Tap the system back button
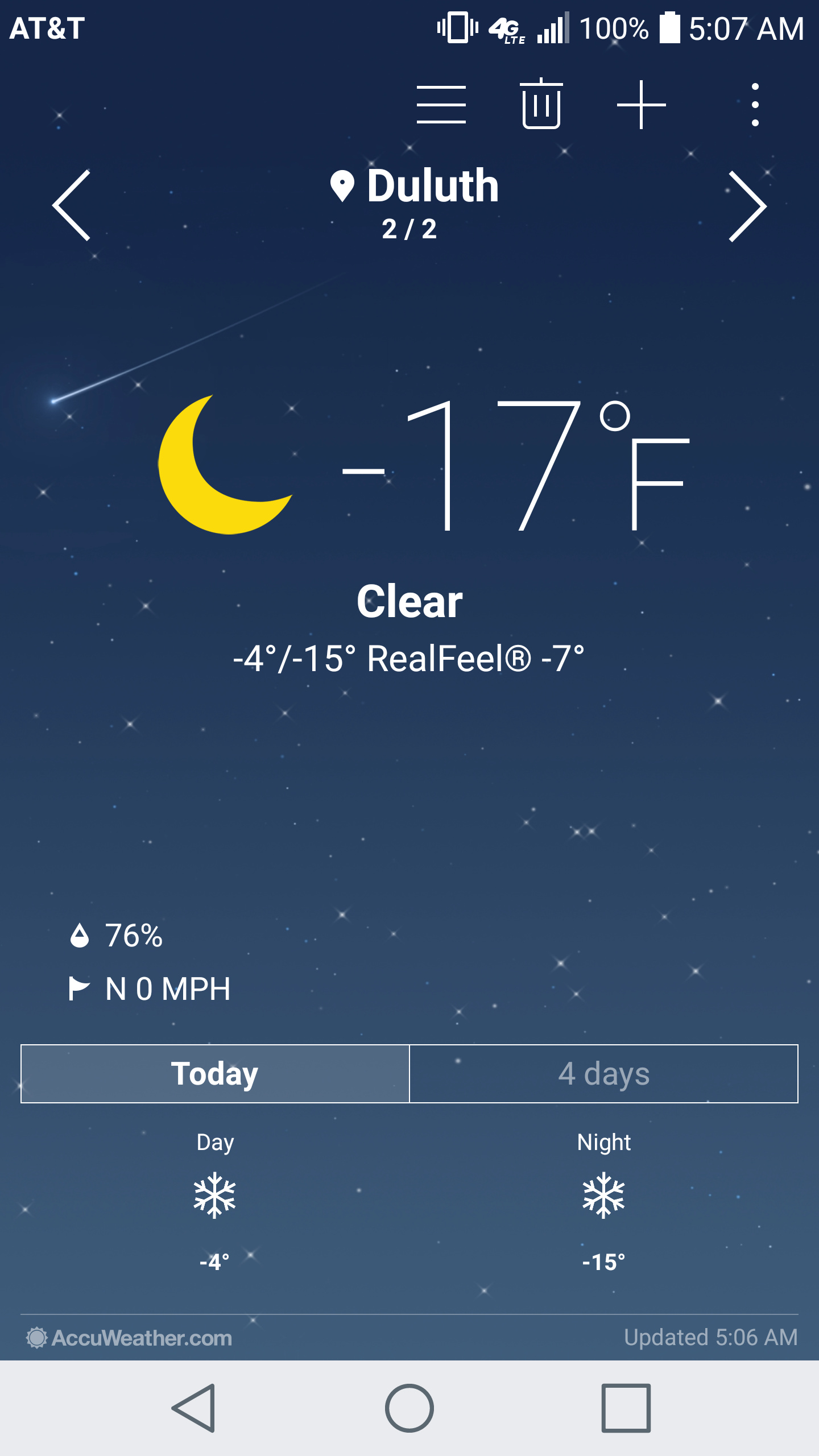The height and width of the screenshot is (1456, 819). 193,1408
